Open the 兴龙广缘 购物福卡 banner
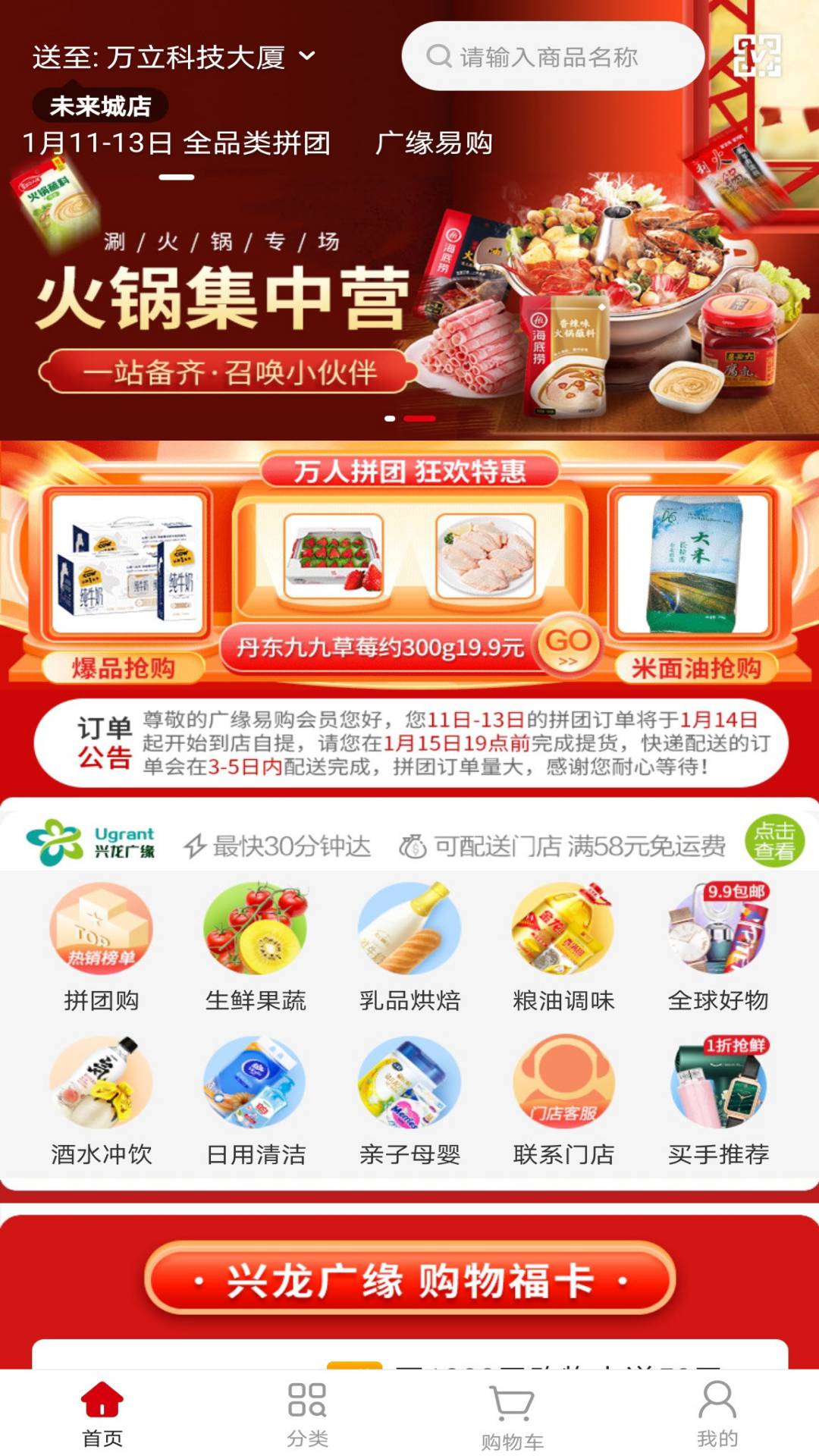Screen dimensions: 819x1456 (x=409, y=1280)
